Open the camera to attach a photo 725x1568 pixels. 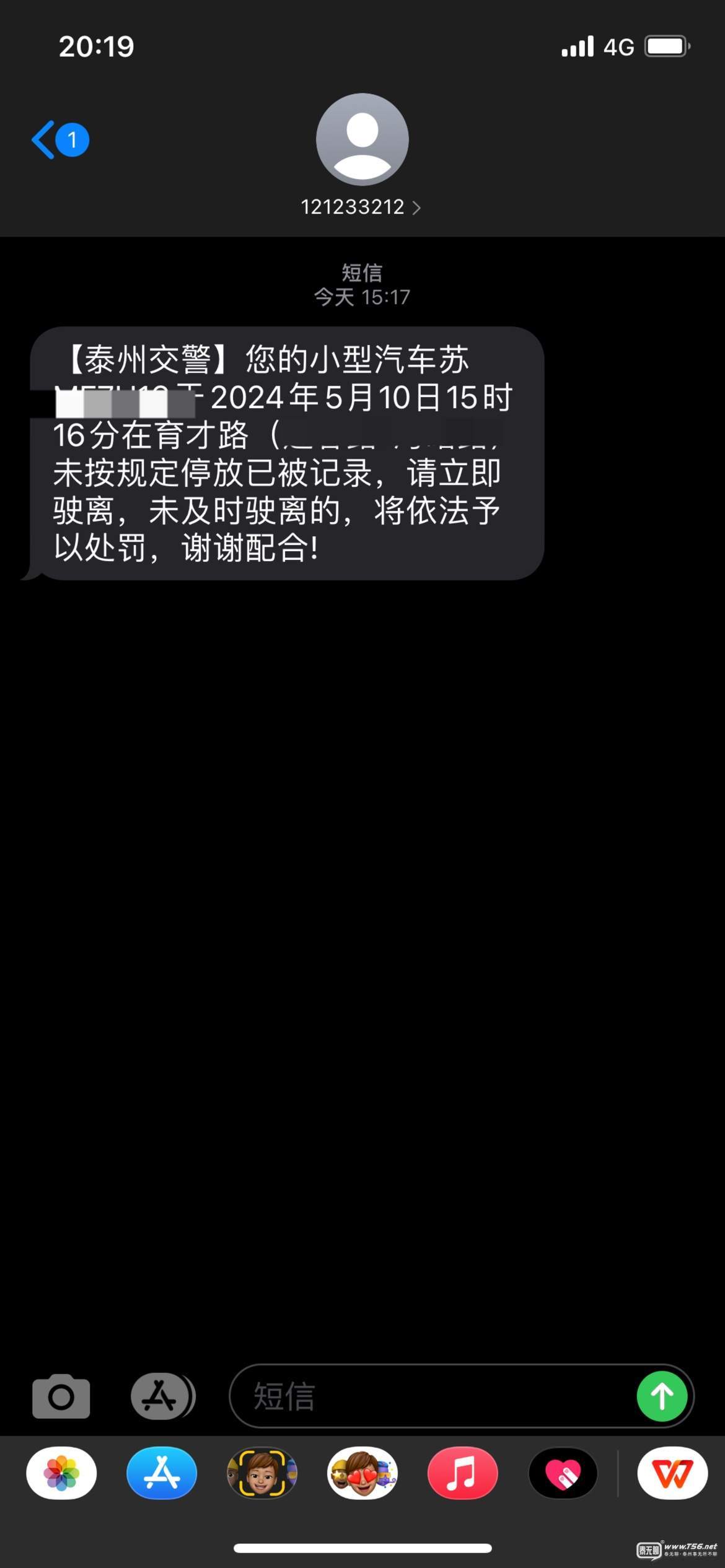pyautogui.click(x=61, y=1396)
